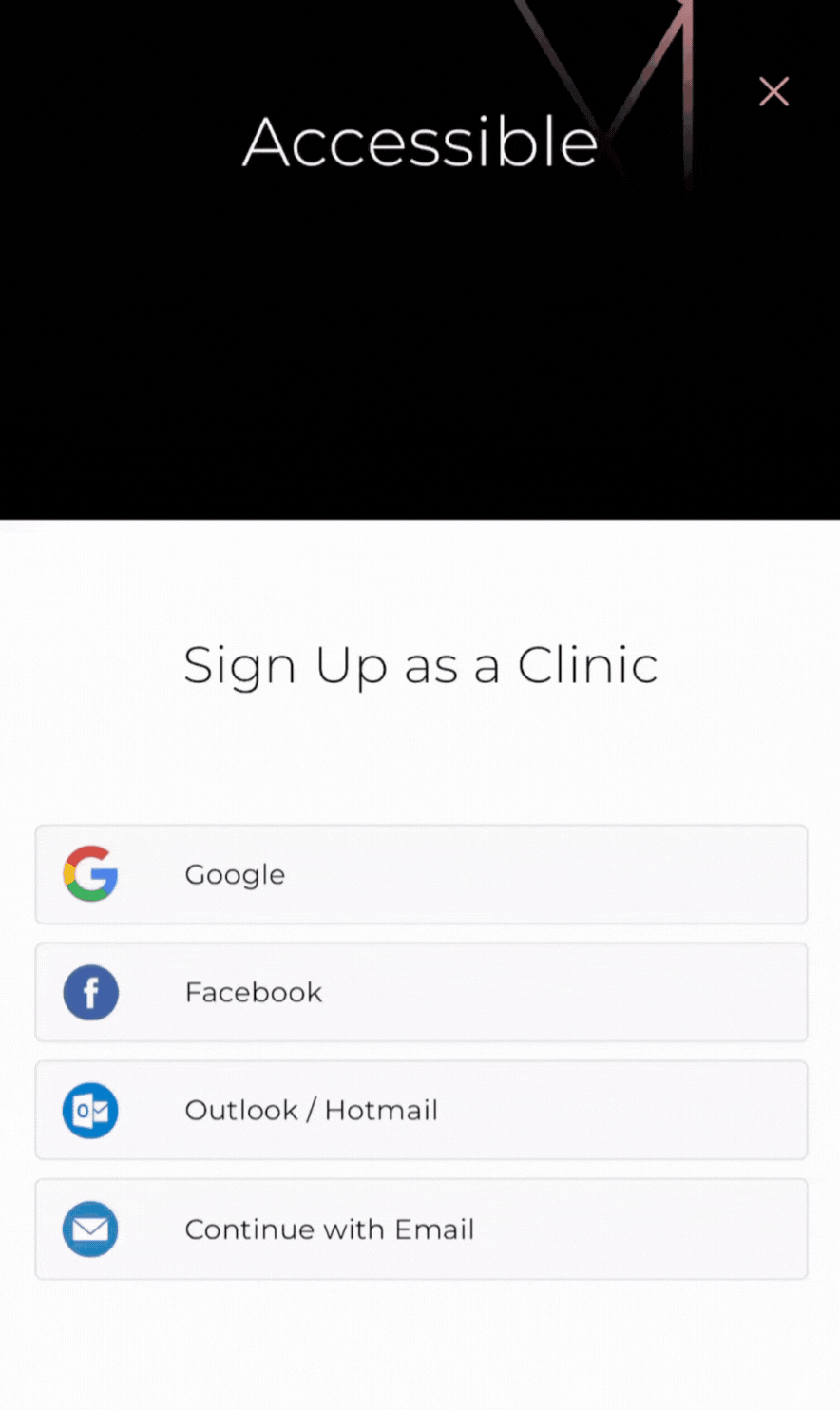Sign up with Google
840x1410 pixels.
click(421, 874)
